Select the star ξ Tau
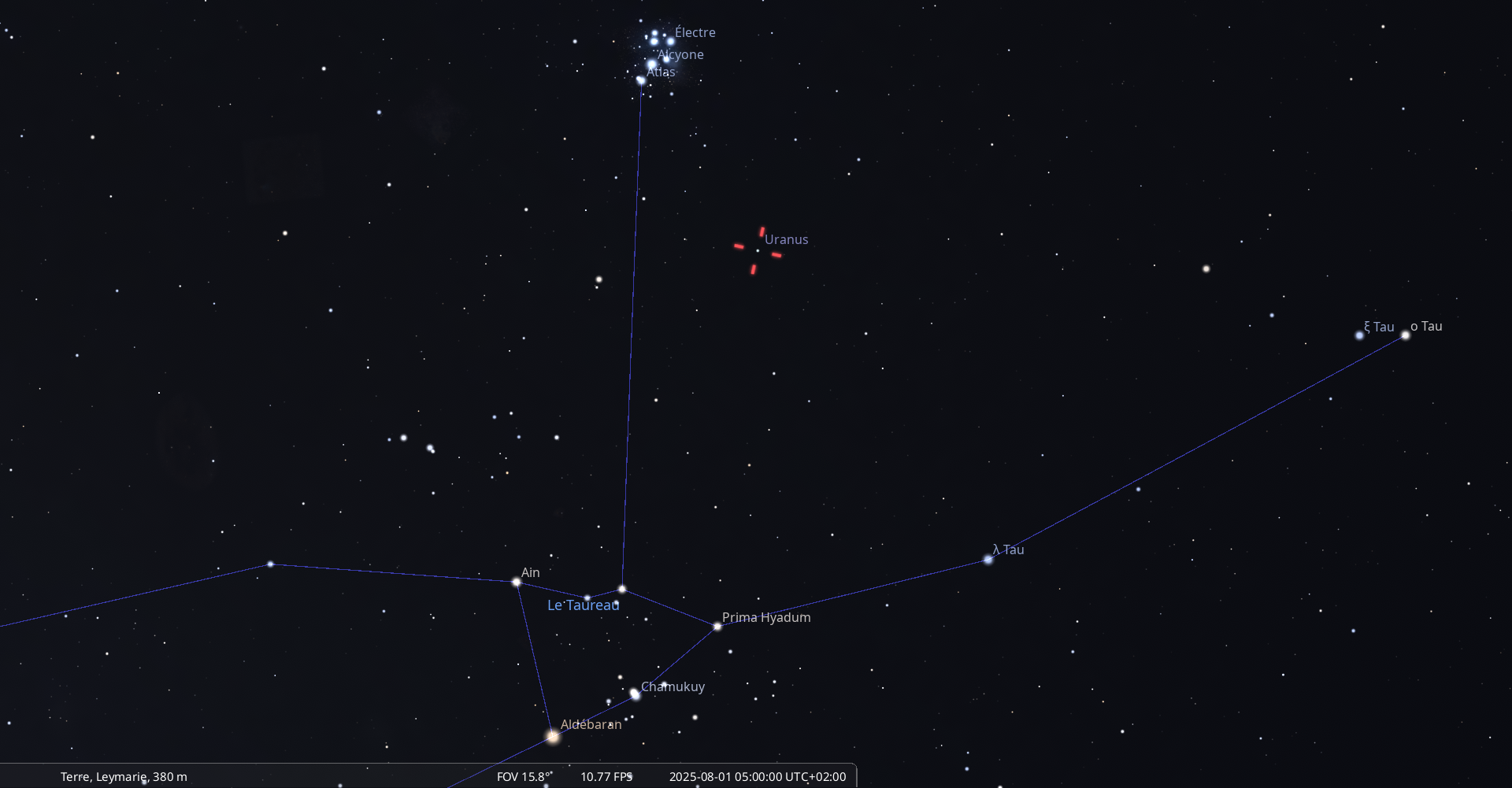 [1360, 335]
